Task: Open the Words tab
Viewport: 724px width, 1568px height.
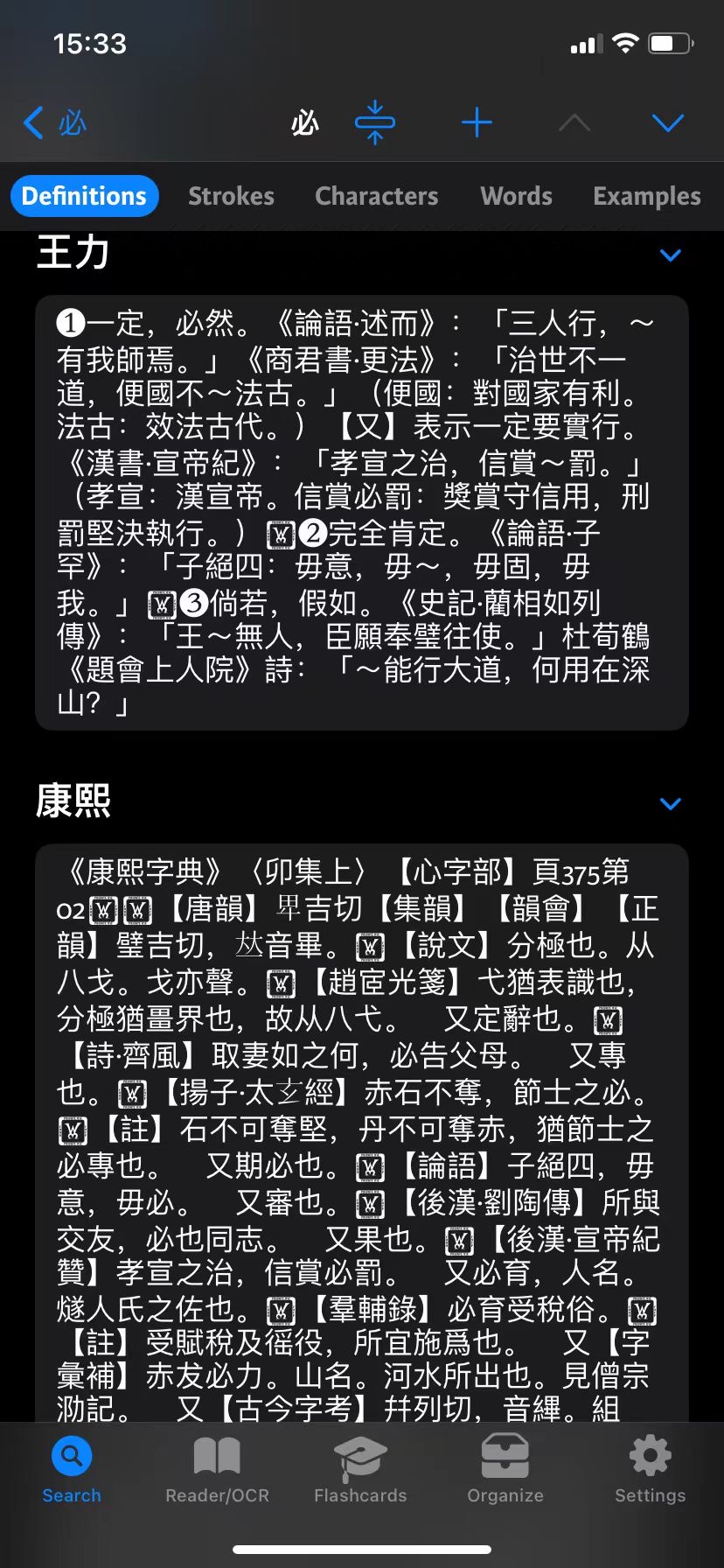Action: (x=516, y=196)
